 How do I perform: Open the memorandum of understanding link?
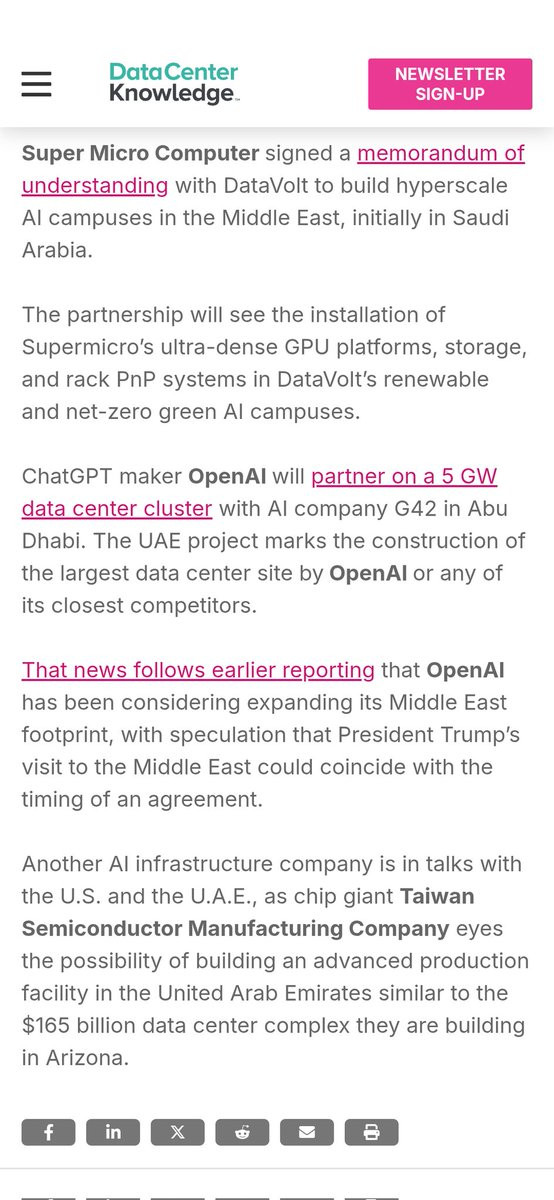click(x=273, y=169)
